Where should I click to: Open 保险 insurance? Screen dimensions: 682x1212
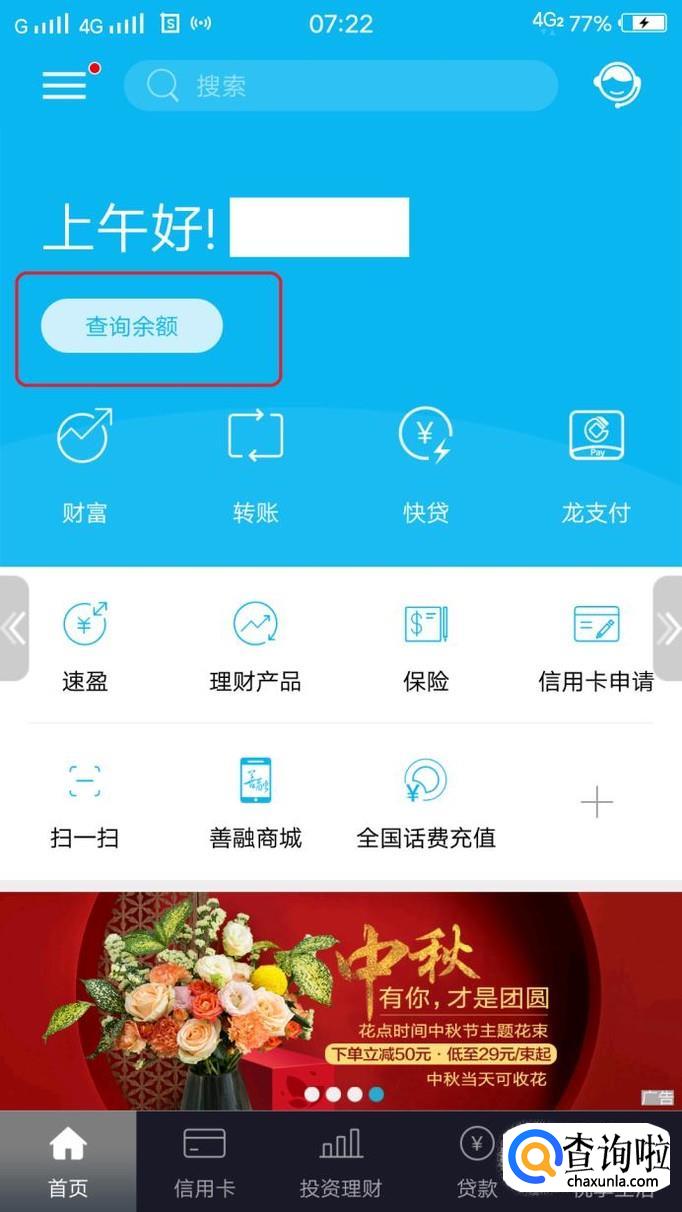point(425,647)
